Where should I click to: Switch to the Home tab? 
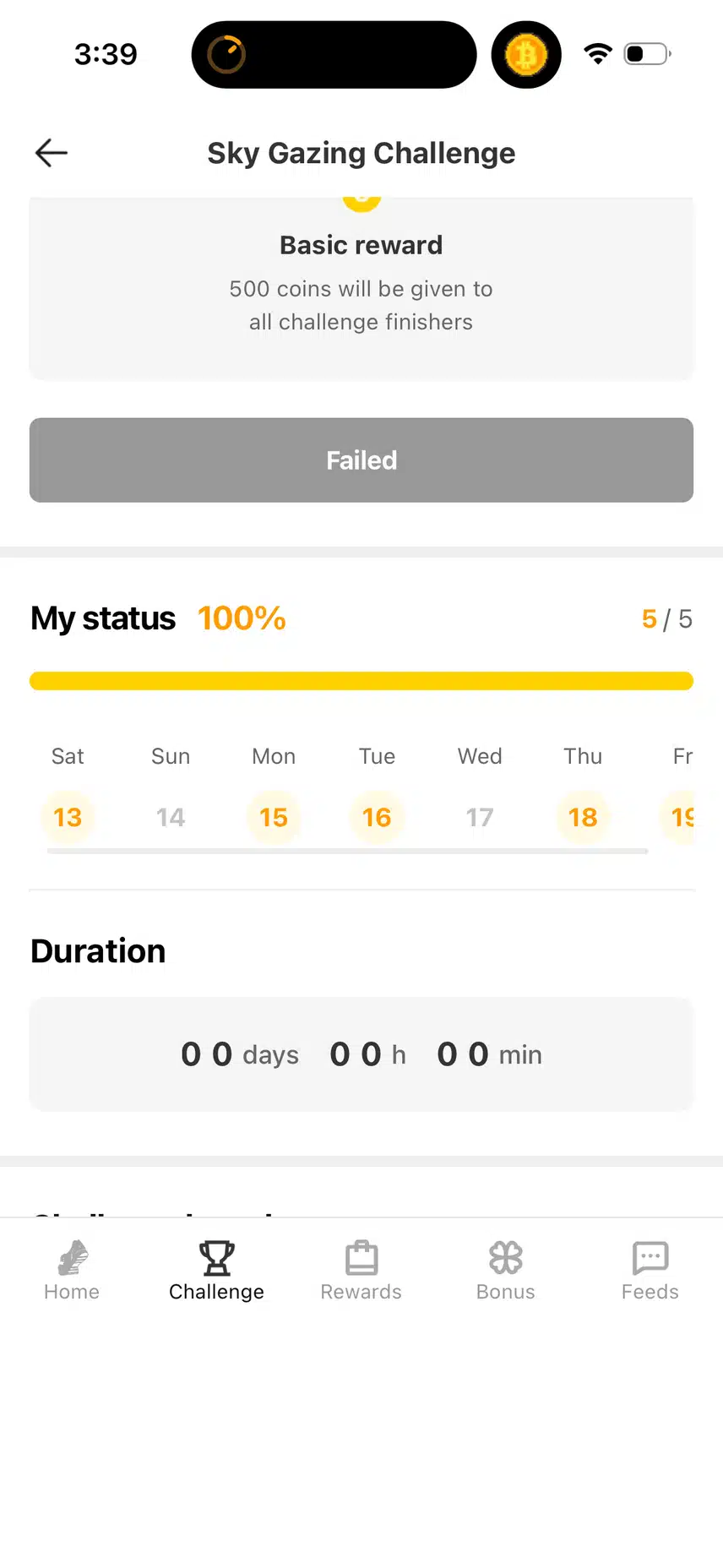point(72,1271)
